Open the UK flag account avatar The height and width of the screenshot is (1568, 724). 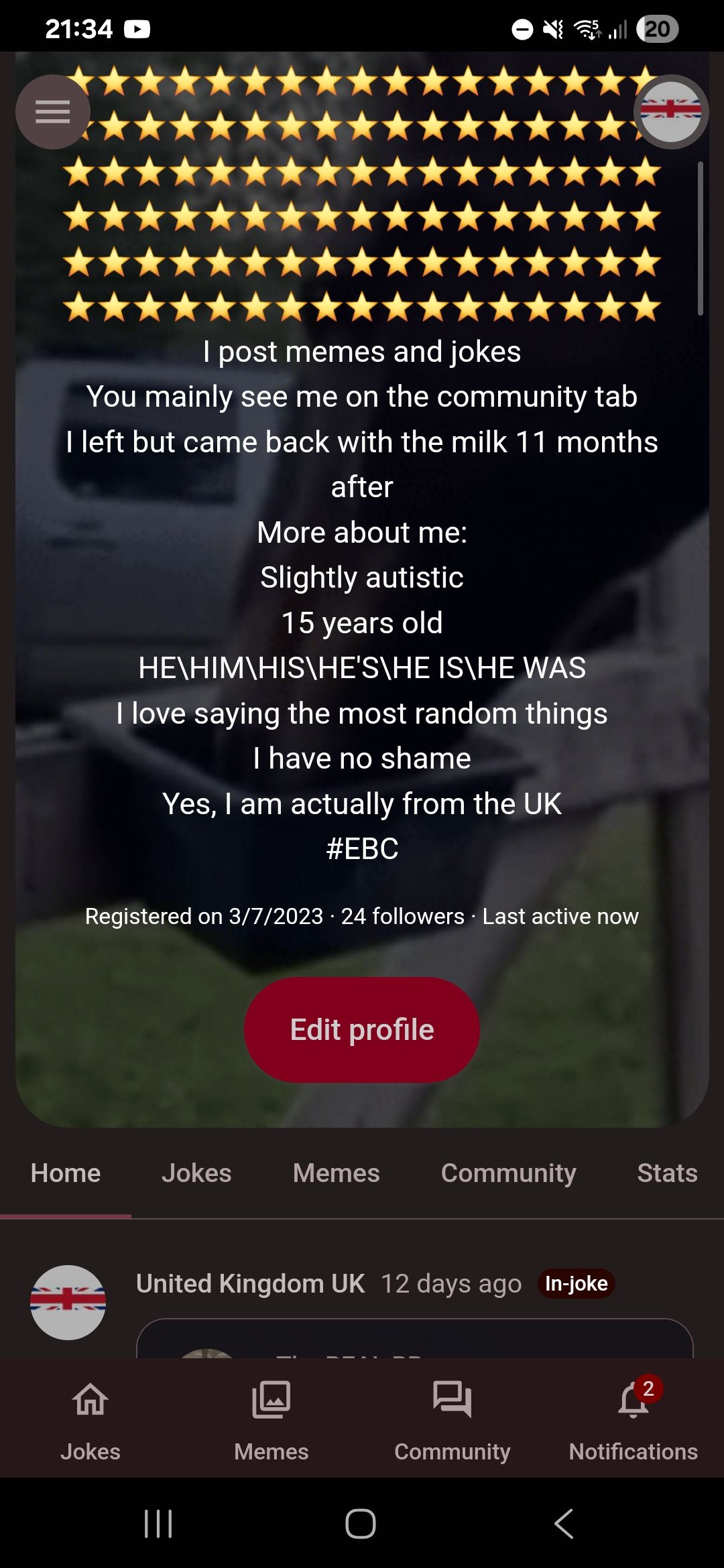coord(671,112)
